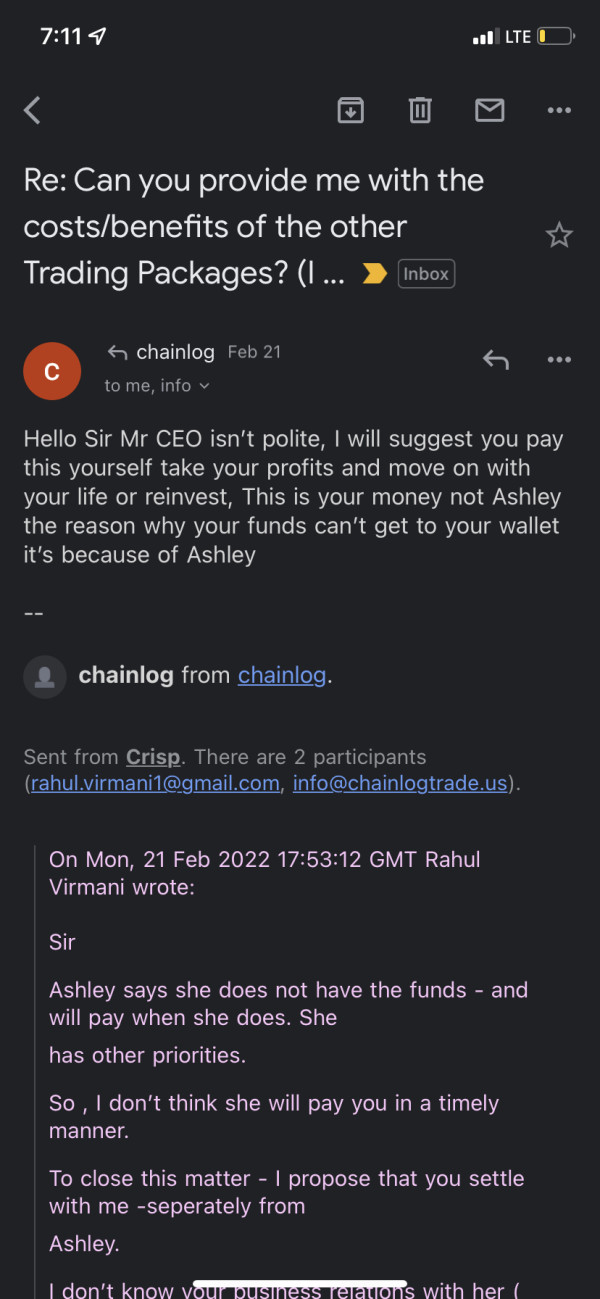Open the message options menu beside reply
The height and width of the screenshot is (1299, 600).
(x=559, y=359)
